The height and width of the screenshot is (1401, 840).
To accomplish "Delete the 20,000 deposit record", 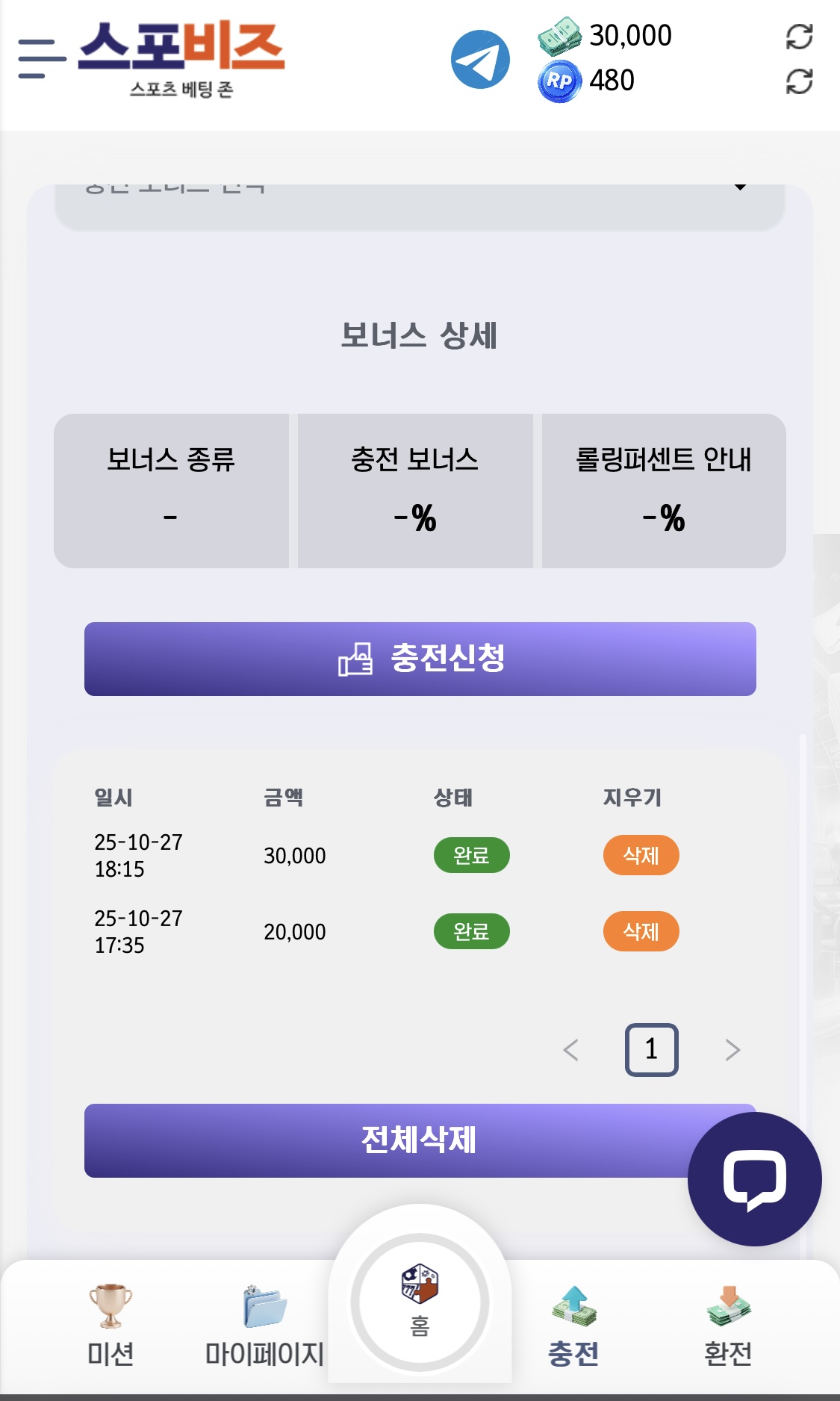I will (x=641, y=931).
